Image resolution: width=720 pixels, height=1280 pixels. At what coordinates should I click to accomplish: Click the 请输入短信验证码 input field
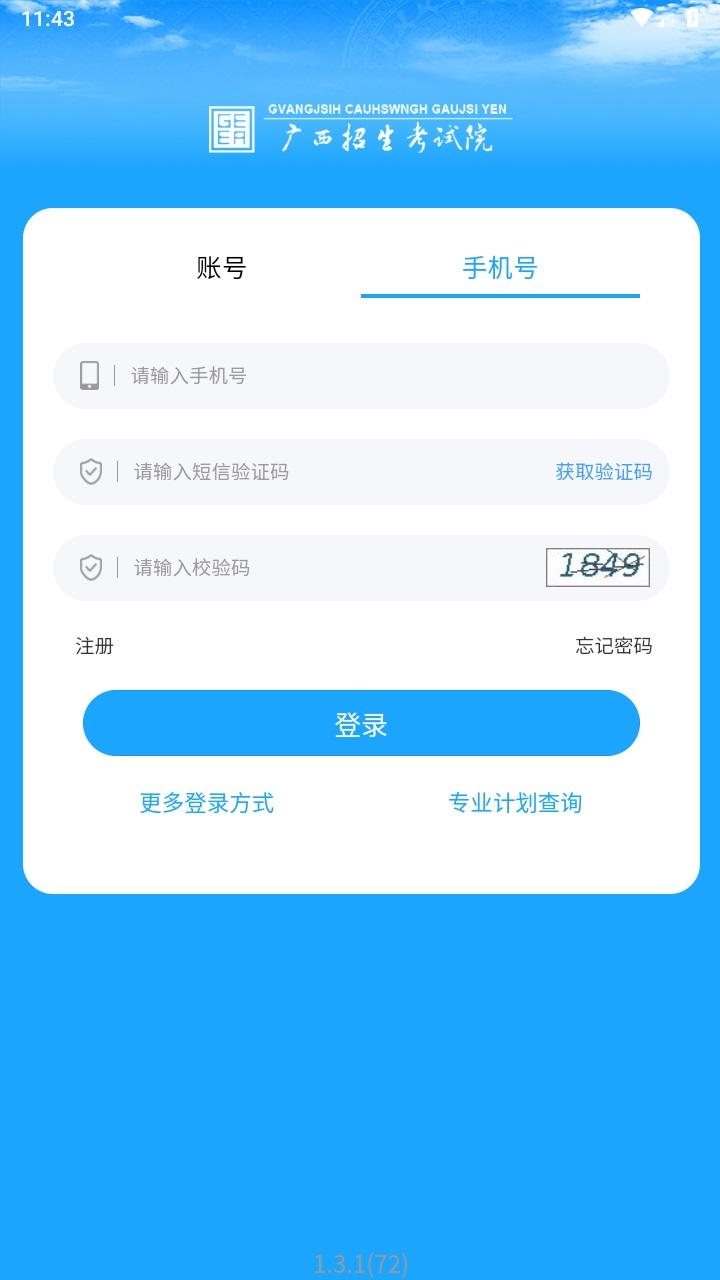coord(300,471)
